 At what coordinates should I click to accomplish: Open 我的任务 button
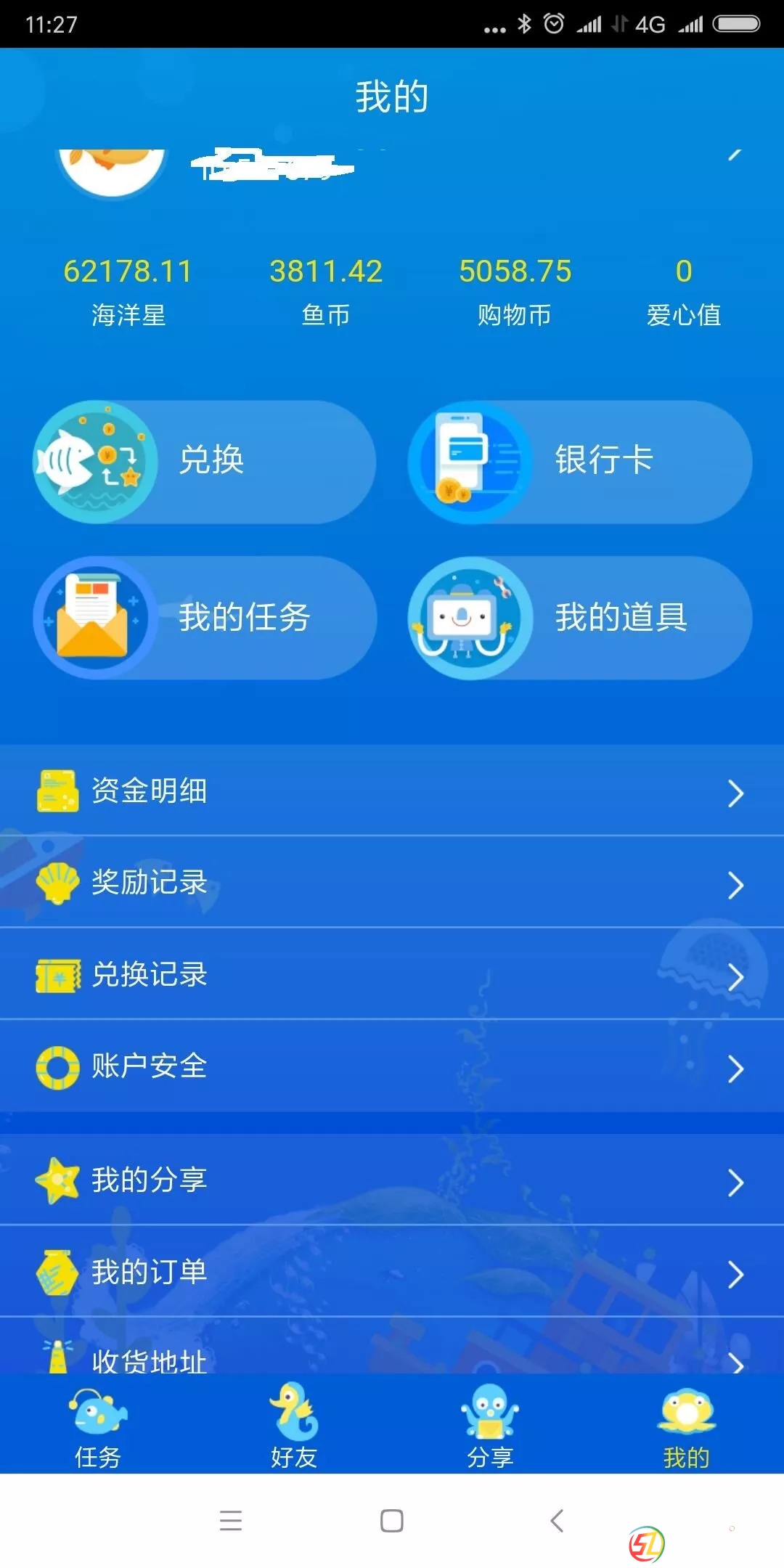pyautogui.click(x=205, y=618)
